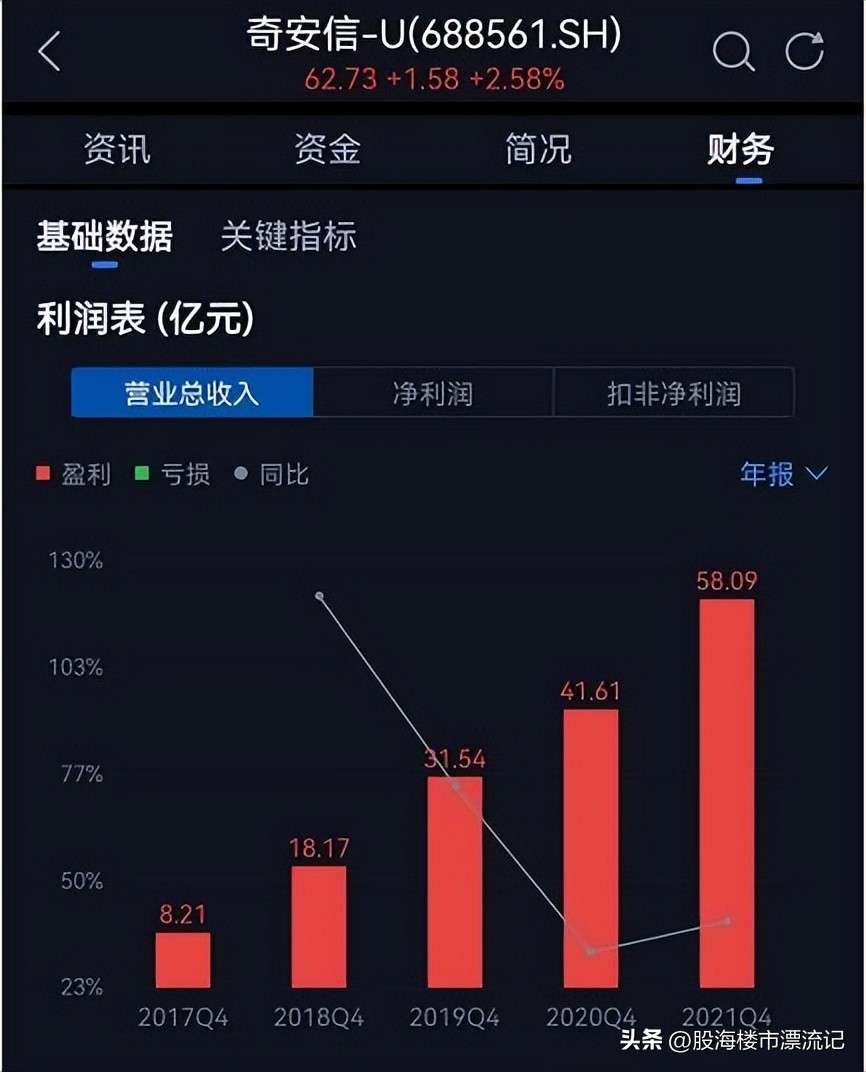Viewport: 866px width, 1072px height.
Task: Switch on the 营业总收入 segment
Action: [192, 392]
